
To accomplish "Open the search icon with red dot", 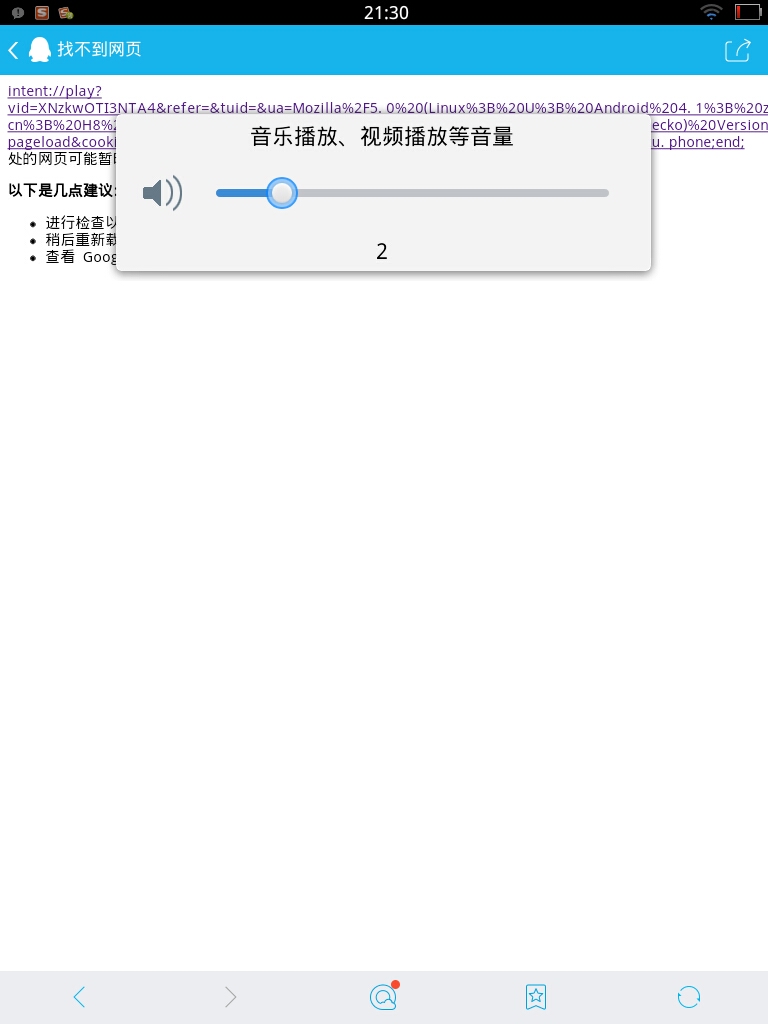I will pyautogui.click(x=383, y=996).
